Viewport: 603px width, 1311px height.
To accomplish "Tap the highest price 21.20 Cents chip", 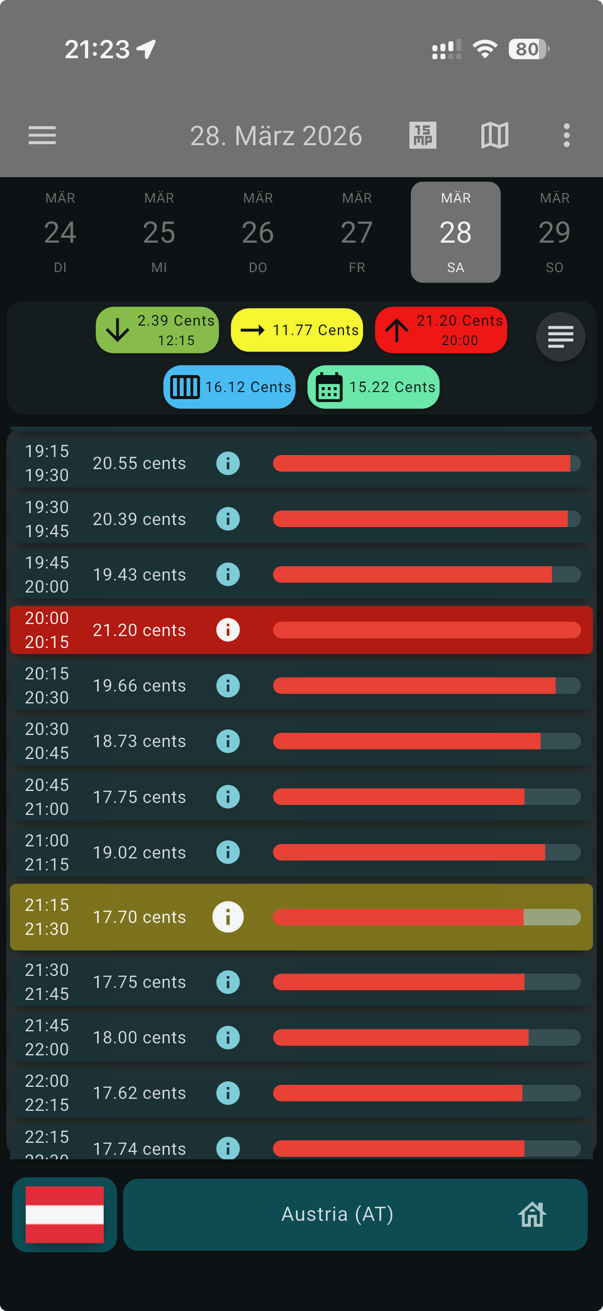I will point(441,330).
